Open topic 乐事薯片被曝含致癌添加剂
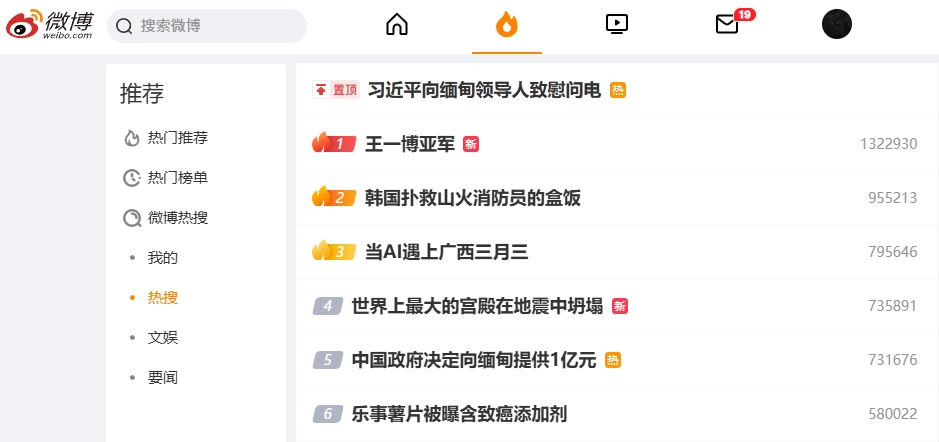The width and height of the screenshot is (939, 442). 459,414
